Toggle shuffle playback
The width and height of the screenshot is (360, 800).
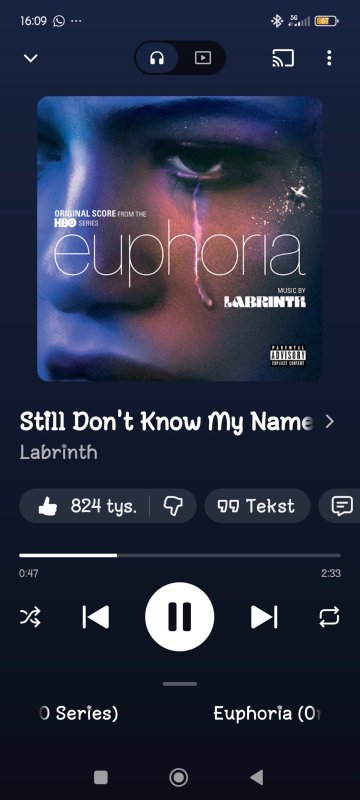(x=30, y=617)
